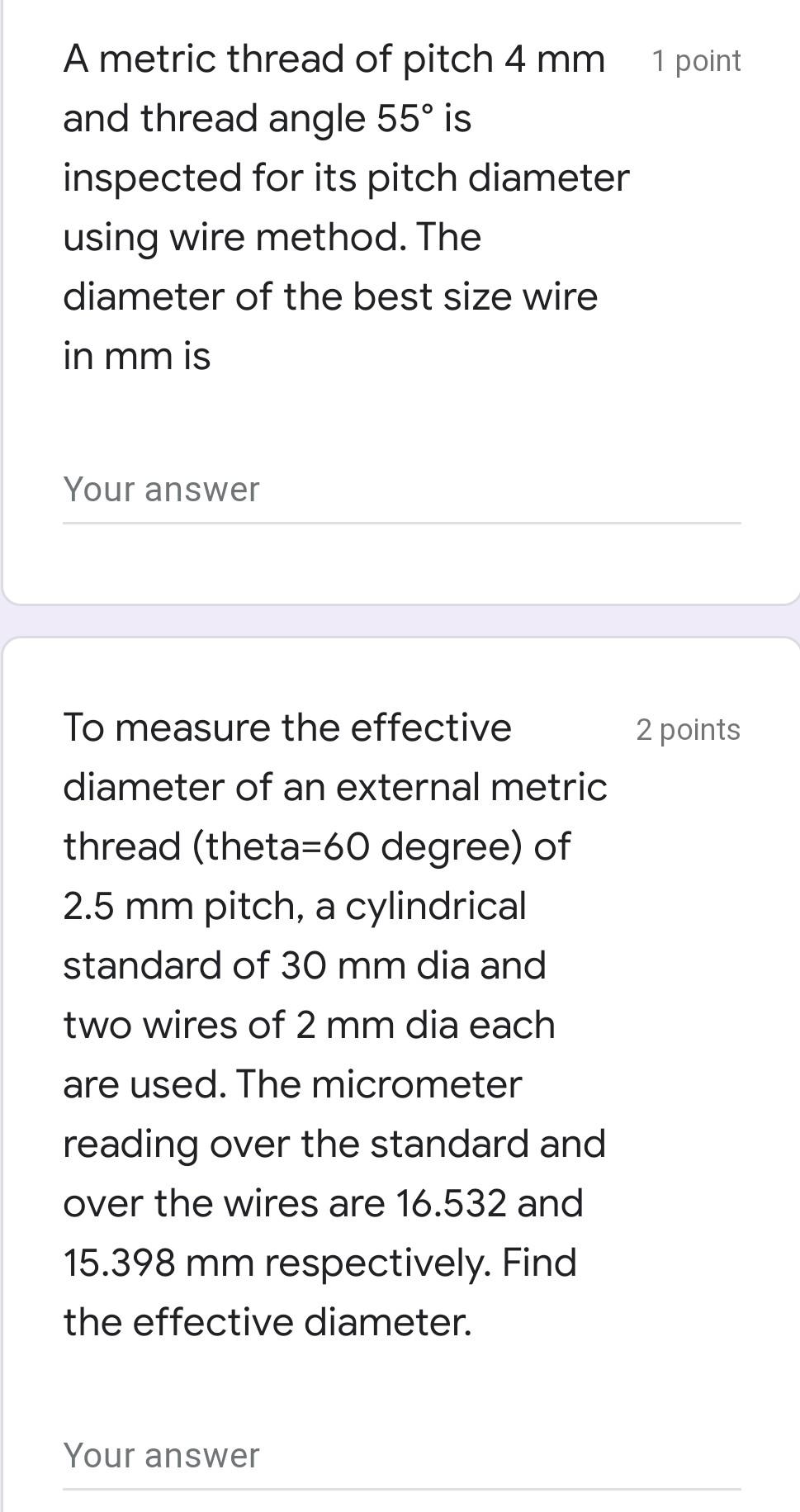800x1512 pixels.
Task: Click the '1 point' label on the first question
Action: coord(695,59)
